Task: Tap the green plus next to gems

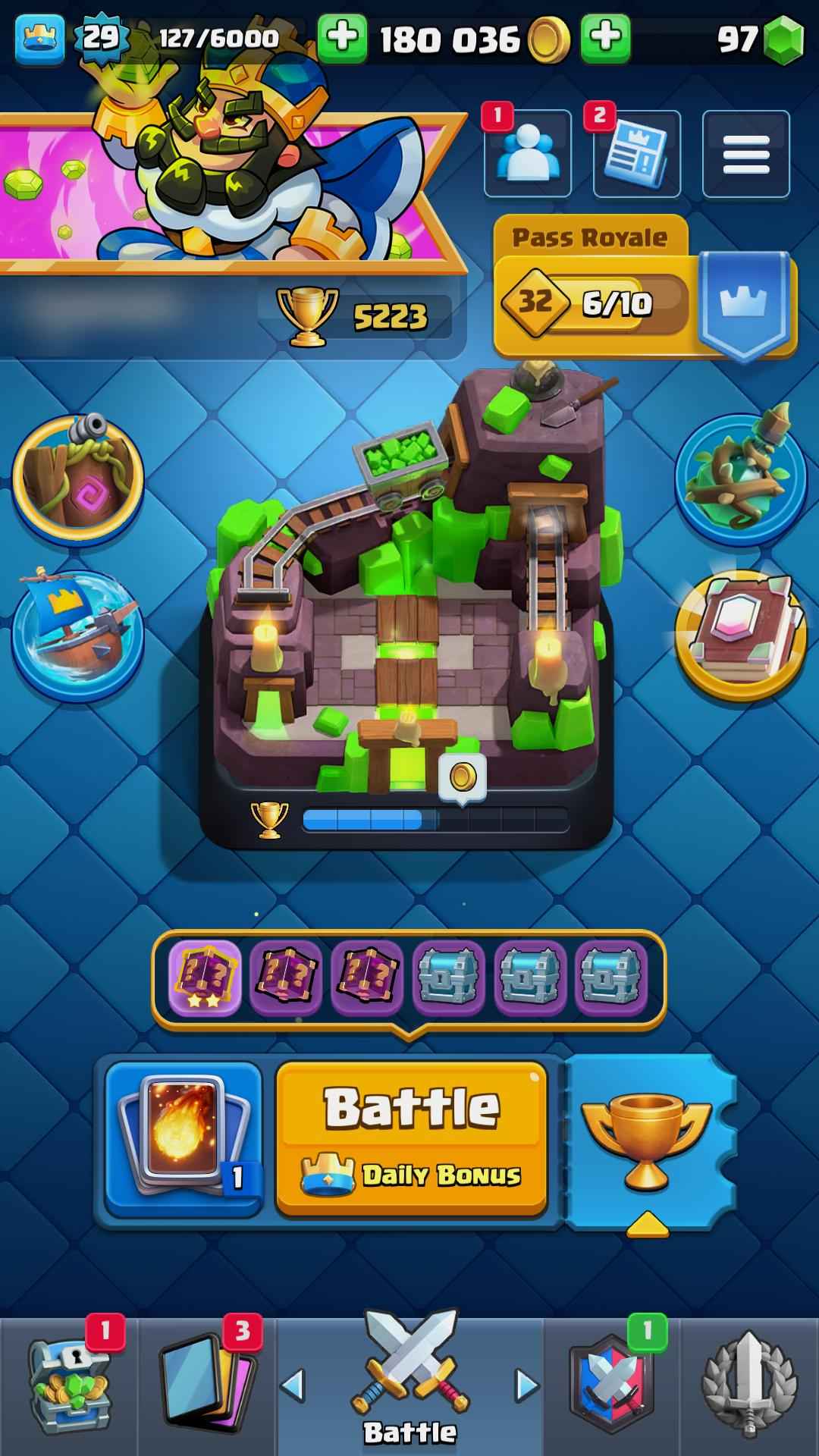Action: point(605,38)
